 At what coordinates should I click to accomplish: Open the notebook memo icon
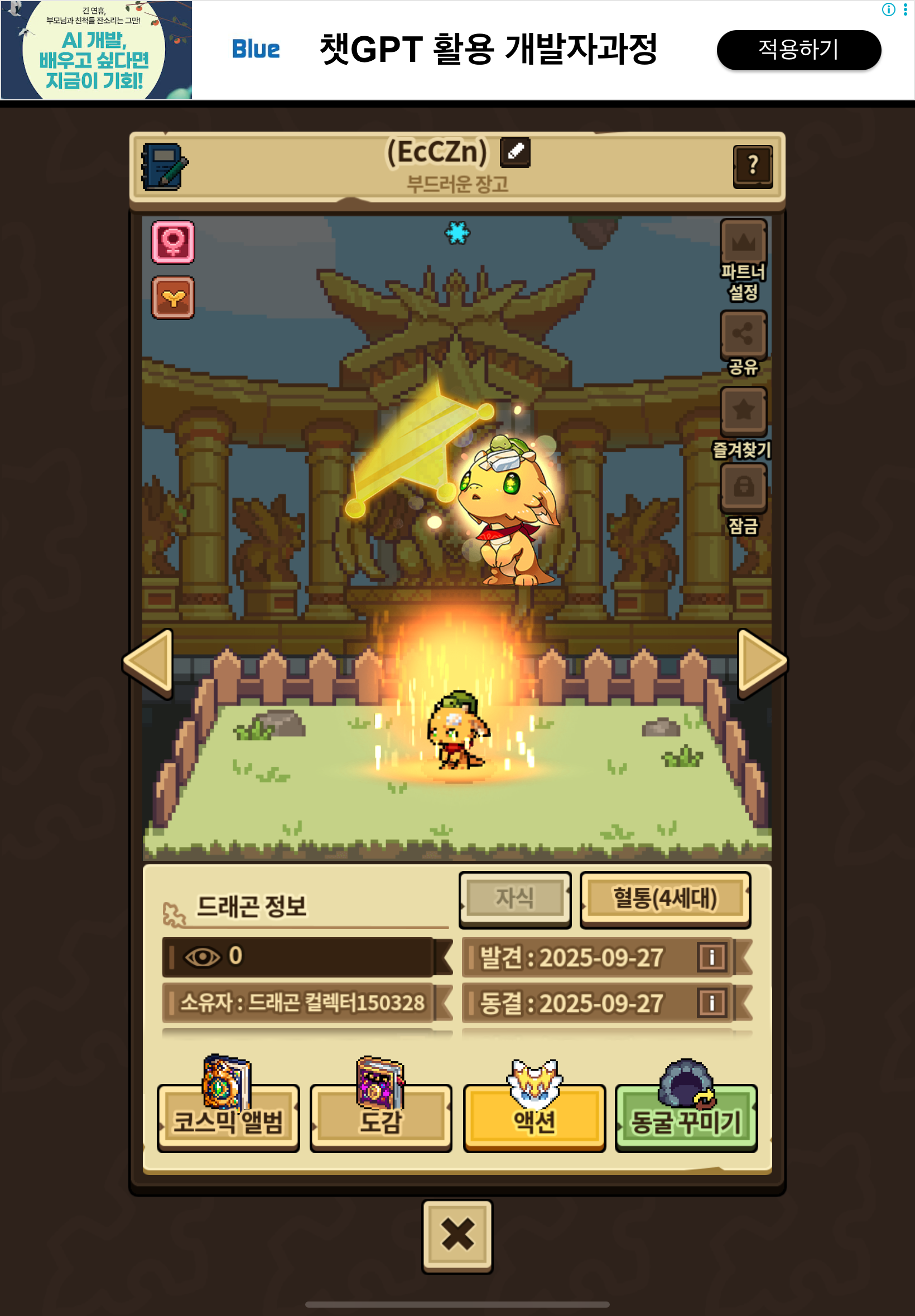click(165, 167)
